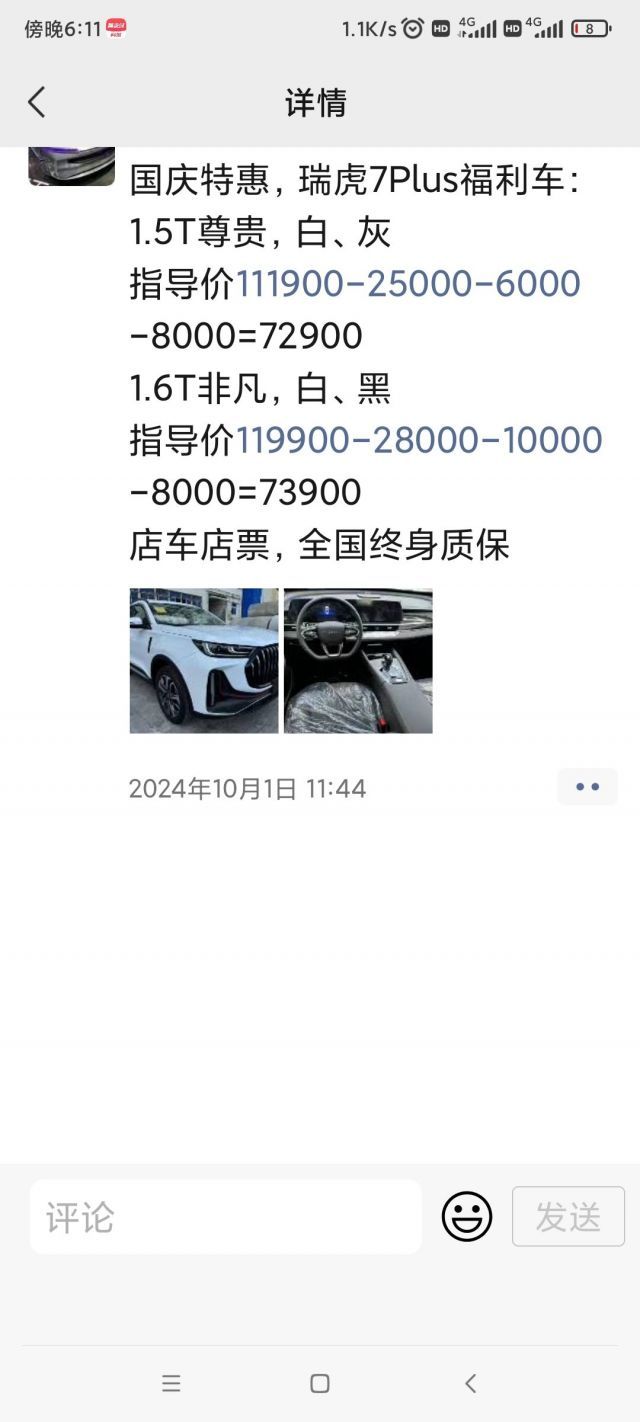Screen dimensions: 640x1422
Task: Open the white car exterior photo
Action: pos(204,660)
